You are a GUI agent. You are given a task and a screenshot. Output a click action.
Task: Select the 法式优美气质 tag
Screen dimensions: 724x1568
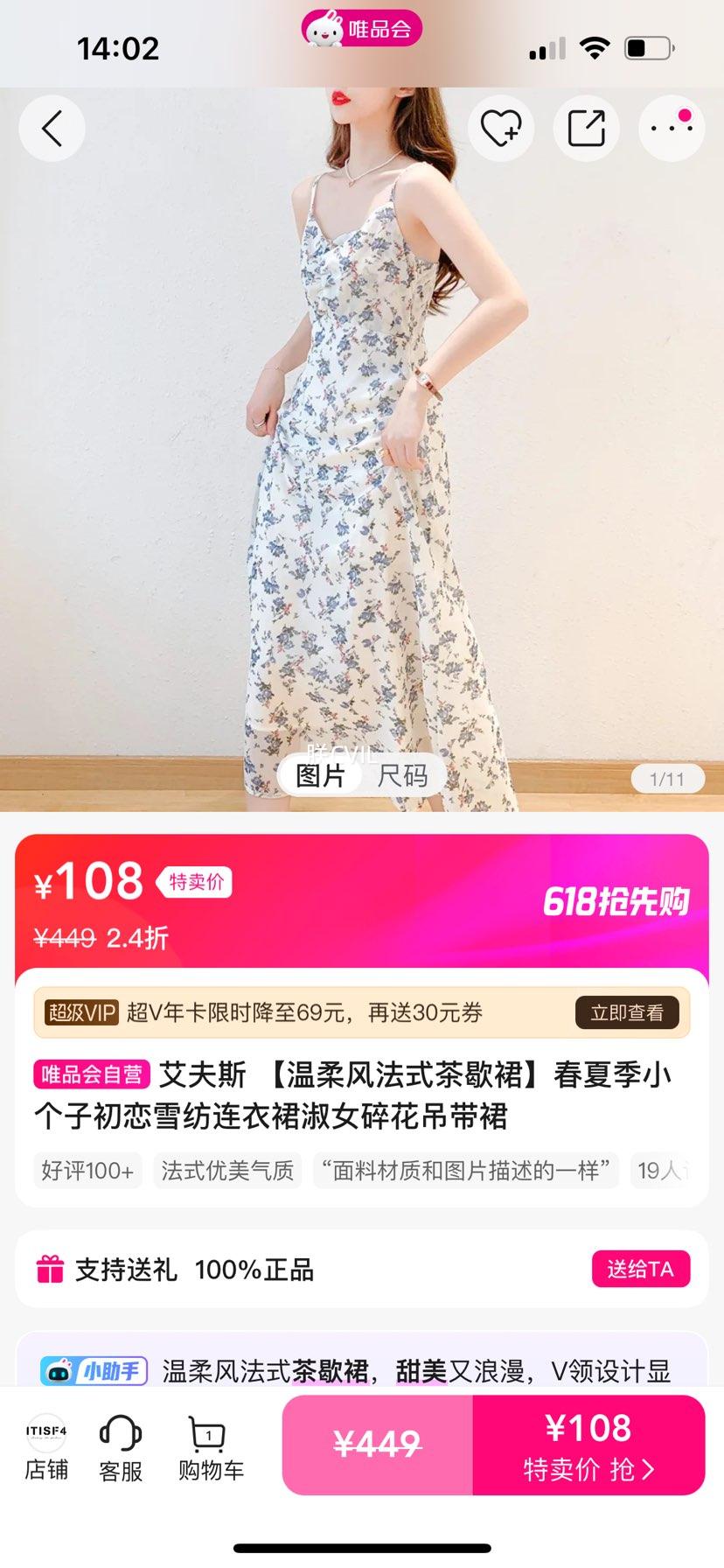[x=227, y=1171]
